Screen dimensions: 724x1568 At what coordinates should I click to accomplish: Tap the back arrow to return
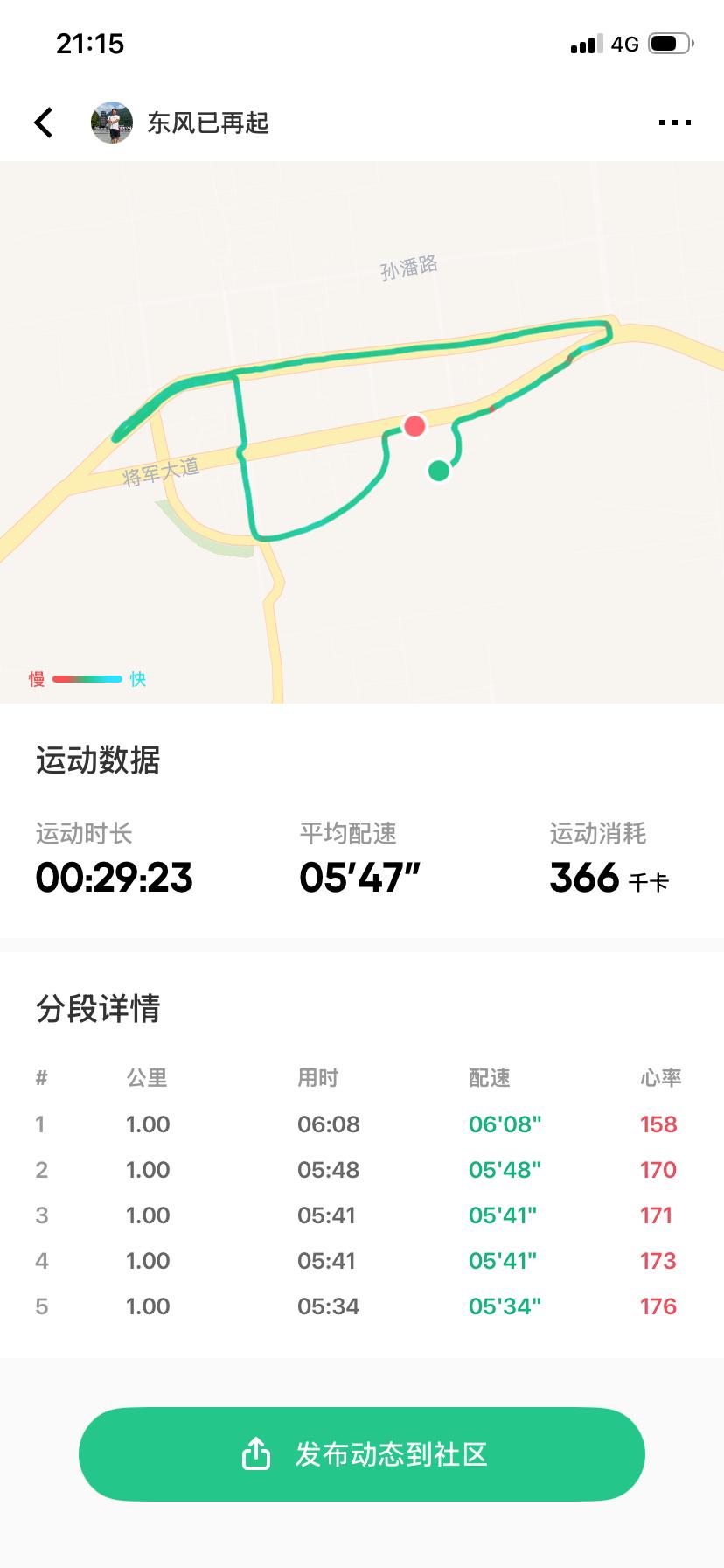tap(42, 122)
